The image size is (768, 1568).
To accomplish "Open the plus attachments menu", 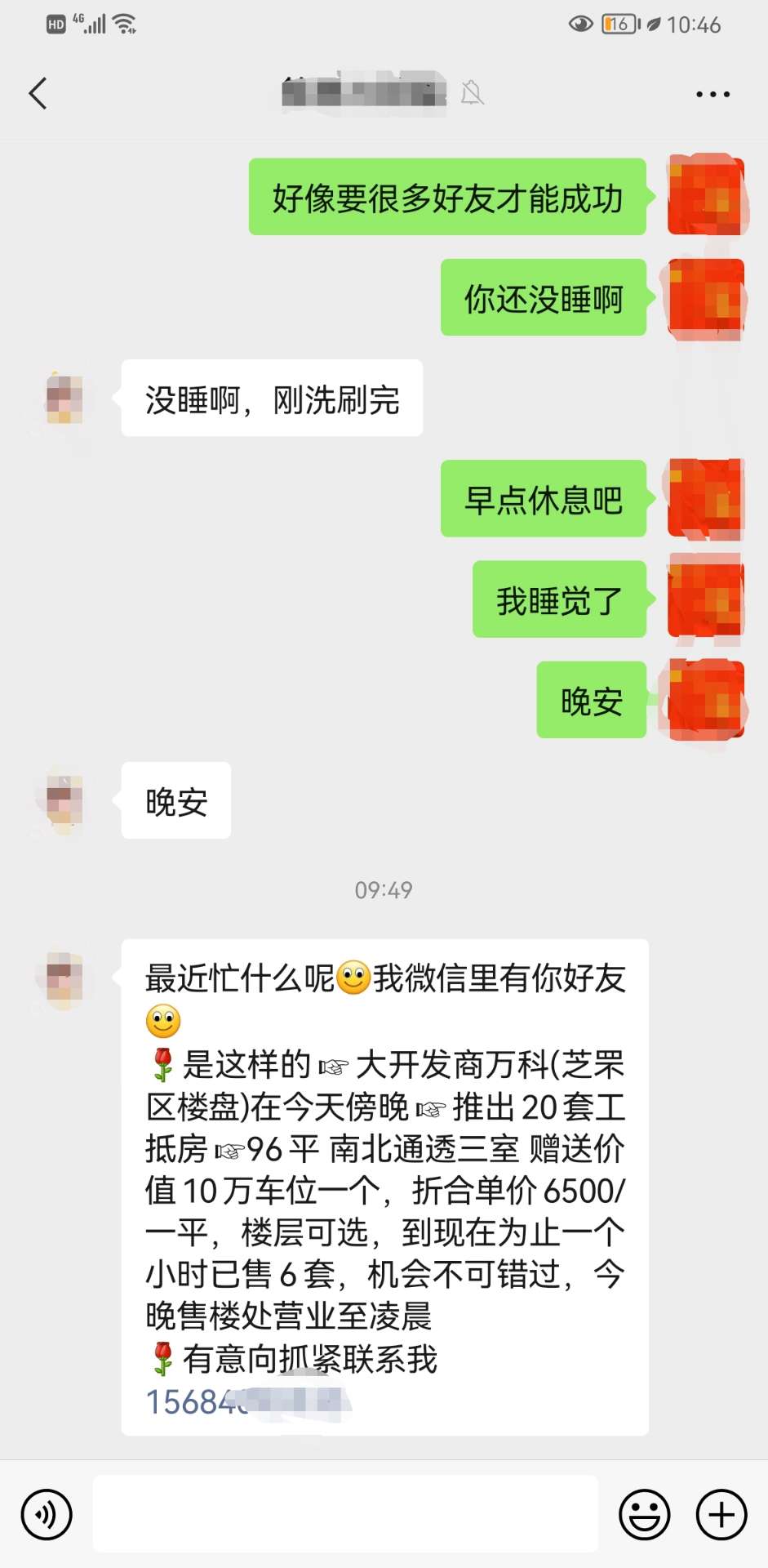I will (x=721, y=1514).
